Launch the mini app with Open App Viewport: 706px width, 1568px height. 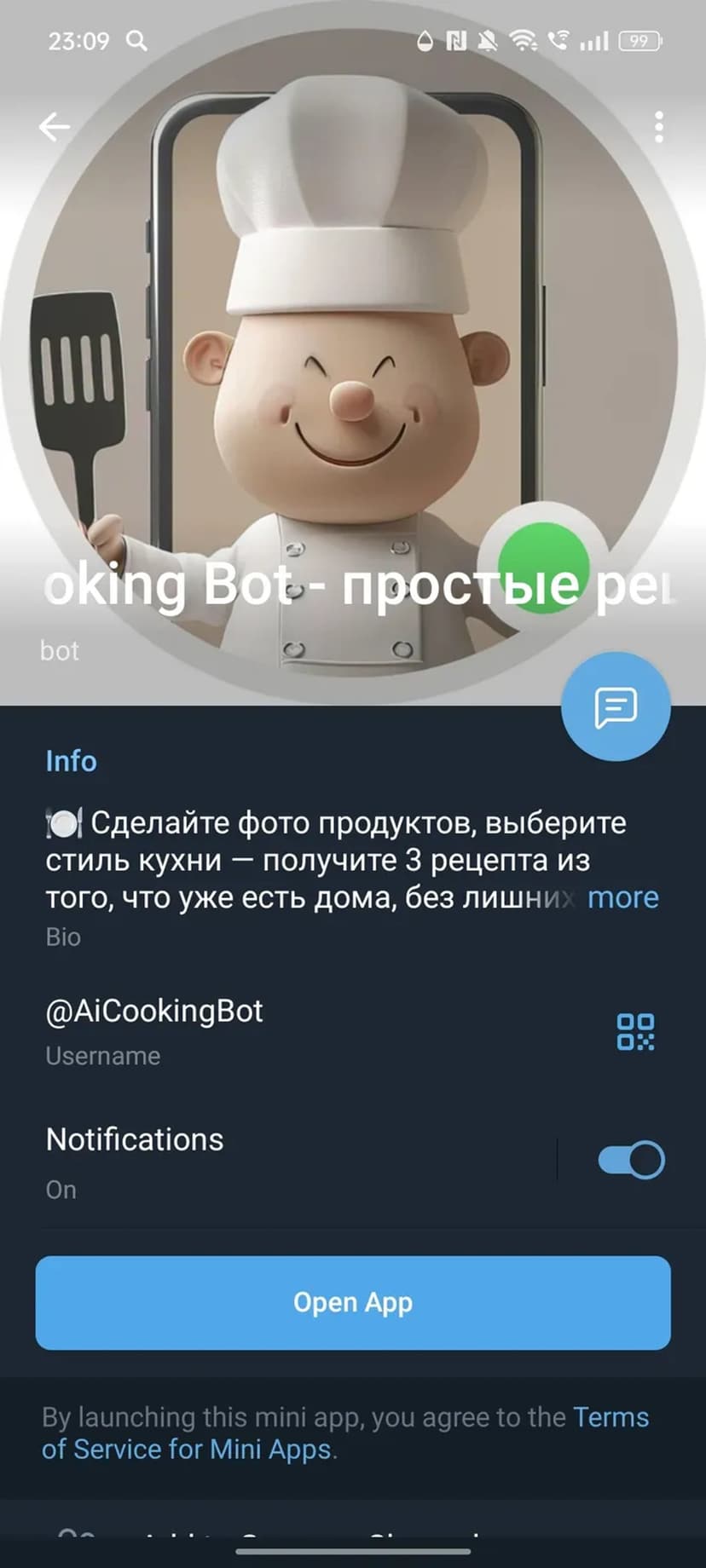(x=353, y=1302)
